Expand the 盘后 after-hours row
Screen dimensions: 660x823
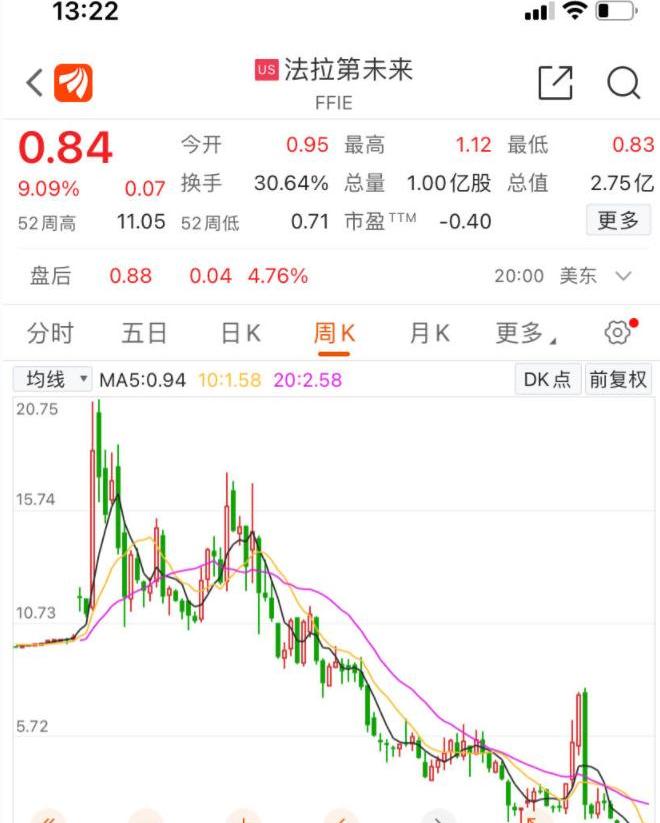(x=624, y=276)
